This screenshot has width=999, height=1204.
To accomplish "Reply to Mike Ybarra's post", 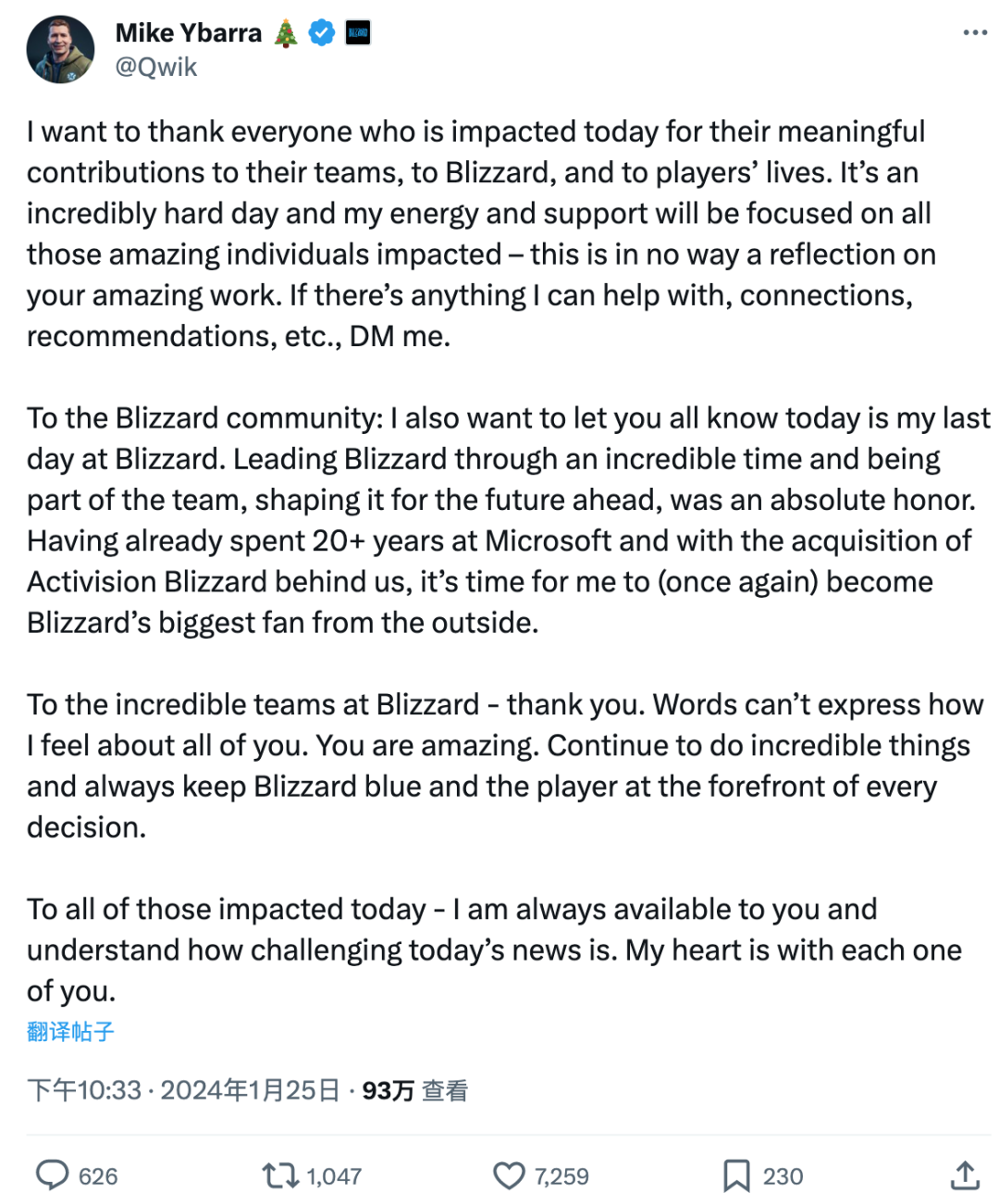I will (x=53, y=1175).
